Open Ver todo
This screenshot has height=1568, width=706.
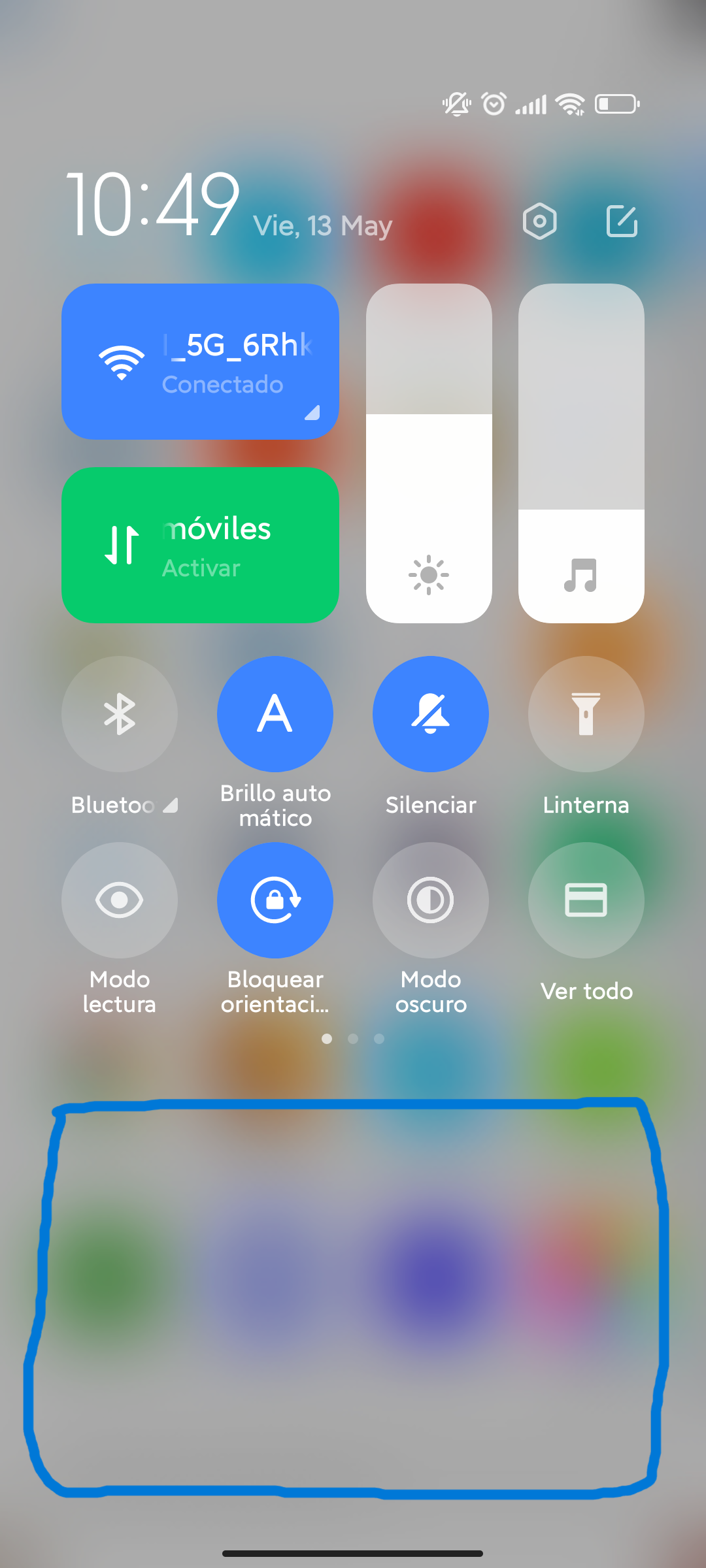(x=586, y=900)
